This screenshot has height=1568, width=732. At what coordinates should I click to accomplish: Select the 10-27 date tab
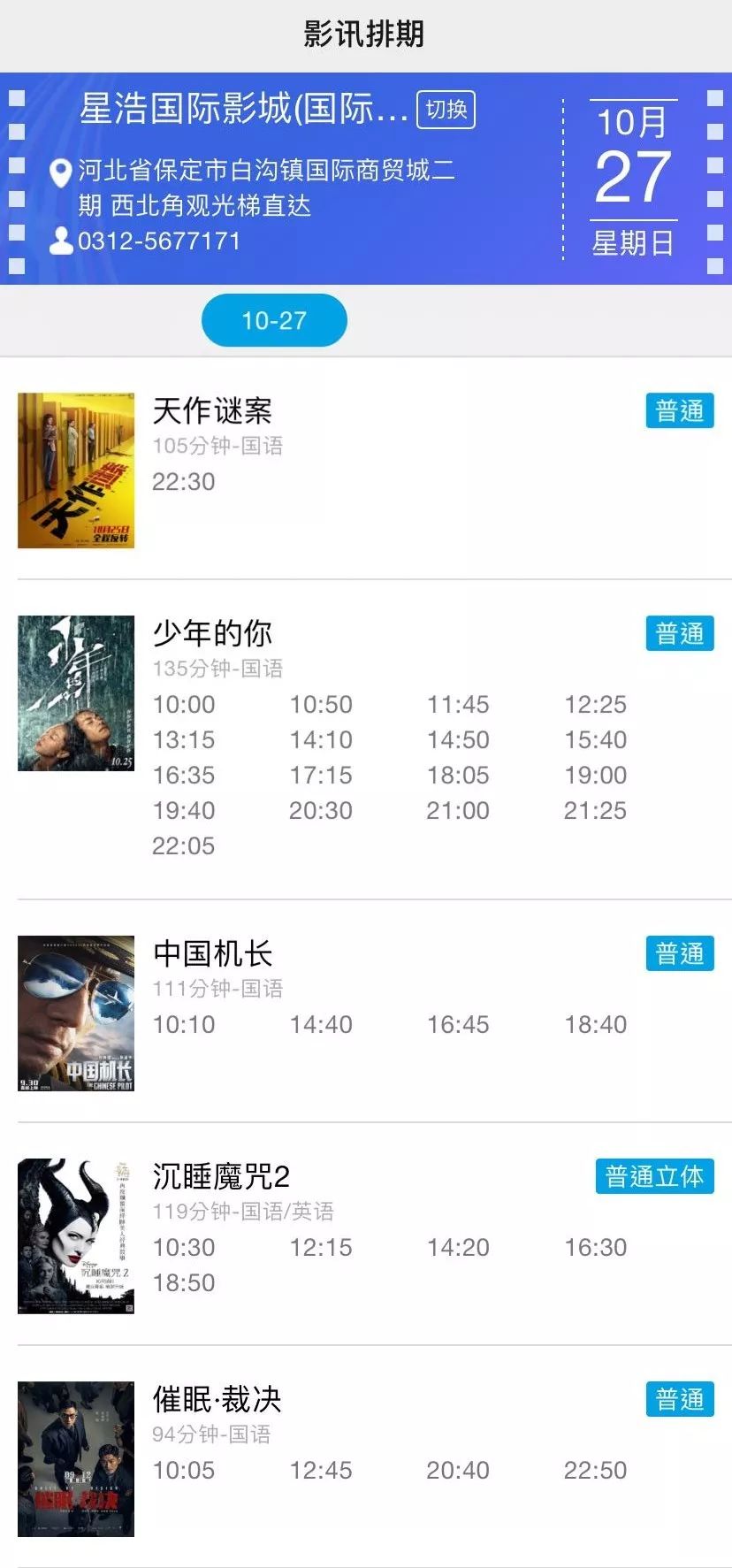click(x=274, y=320)
